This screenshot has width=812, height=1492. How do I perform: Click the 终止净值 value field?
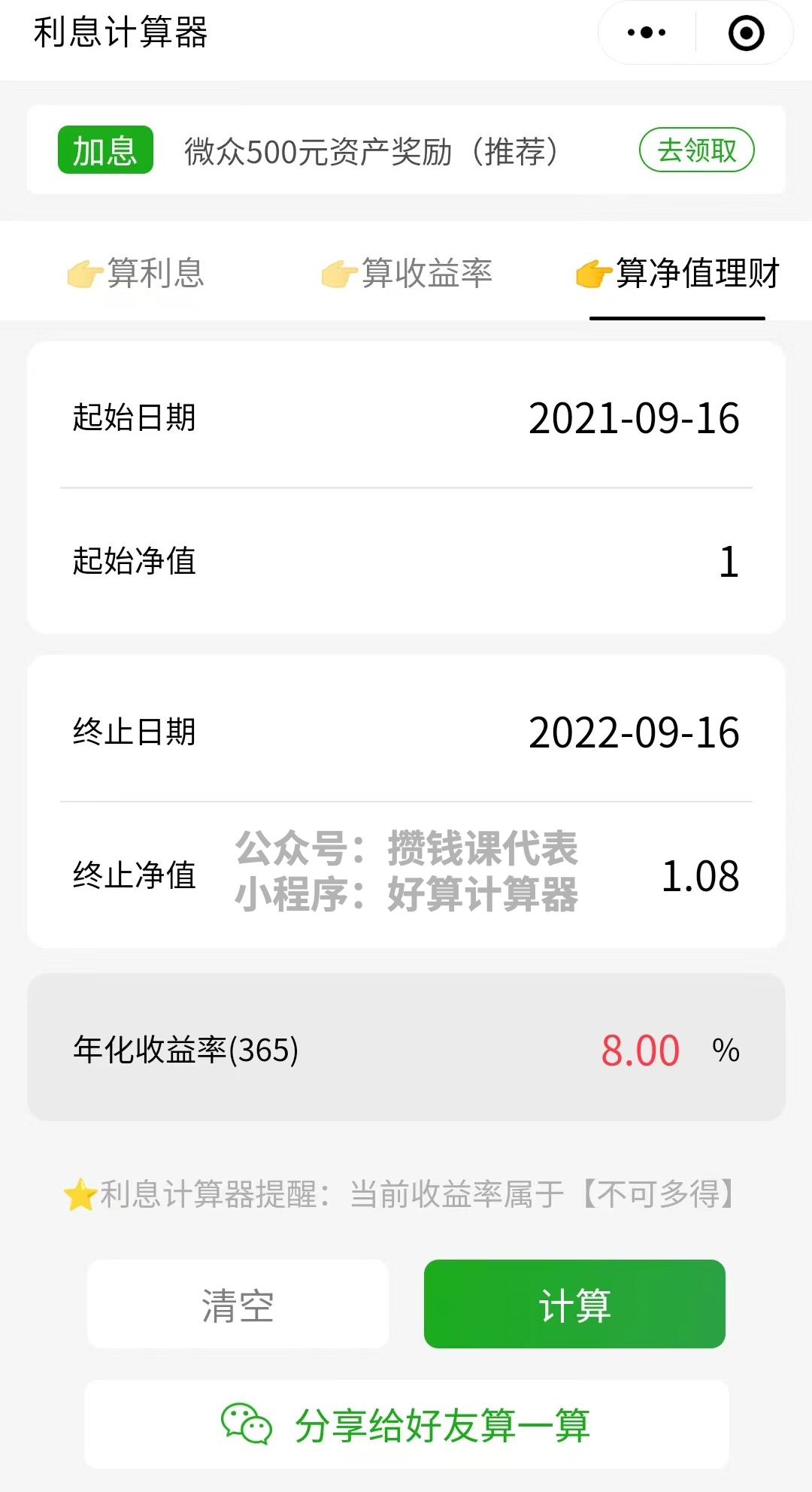coord(701,876)
